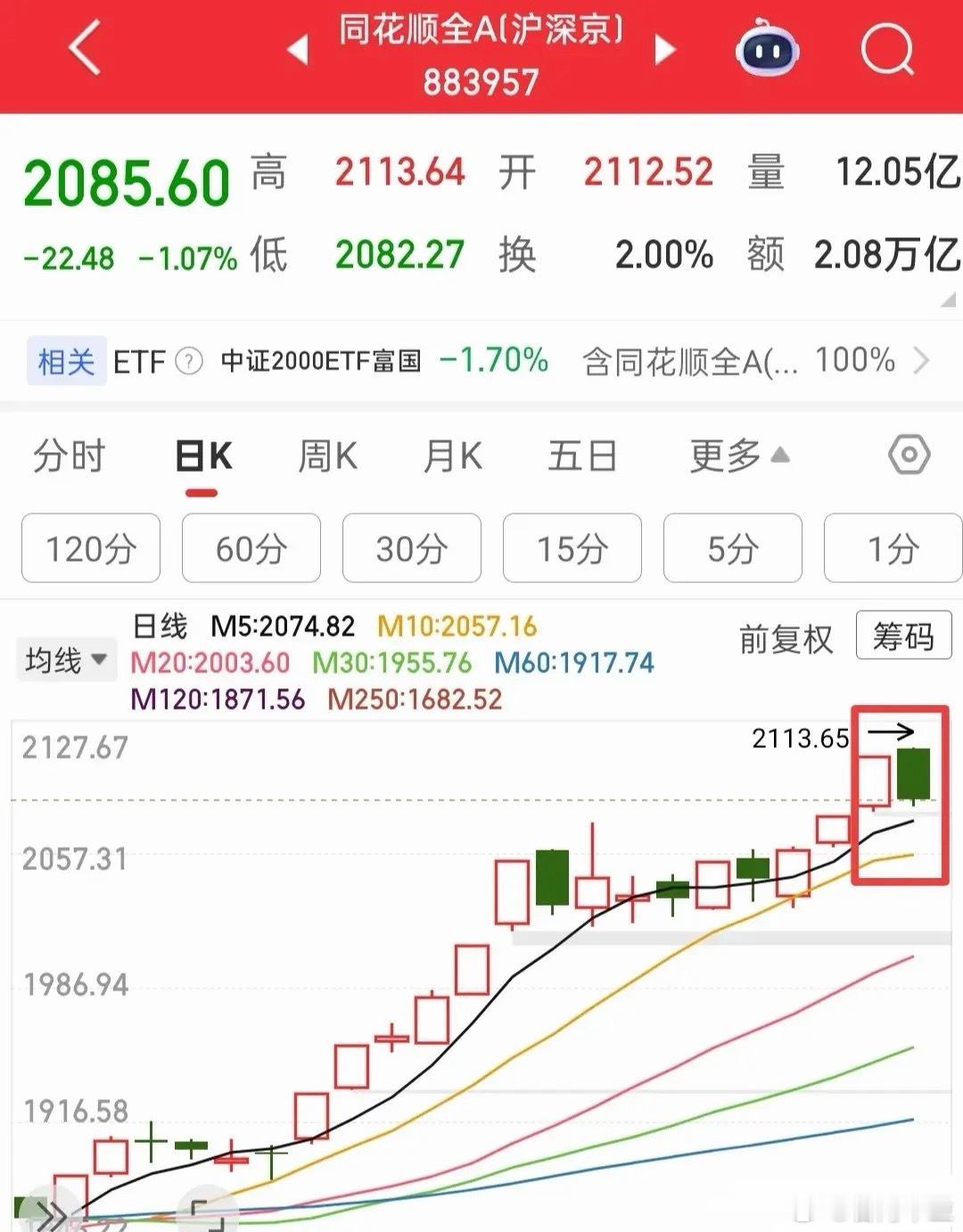This screenshot has width=963, height=1232.
Task: Select the 分时 intraday tab
Action: [70, 455]
